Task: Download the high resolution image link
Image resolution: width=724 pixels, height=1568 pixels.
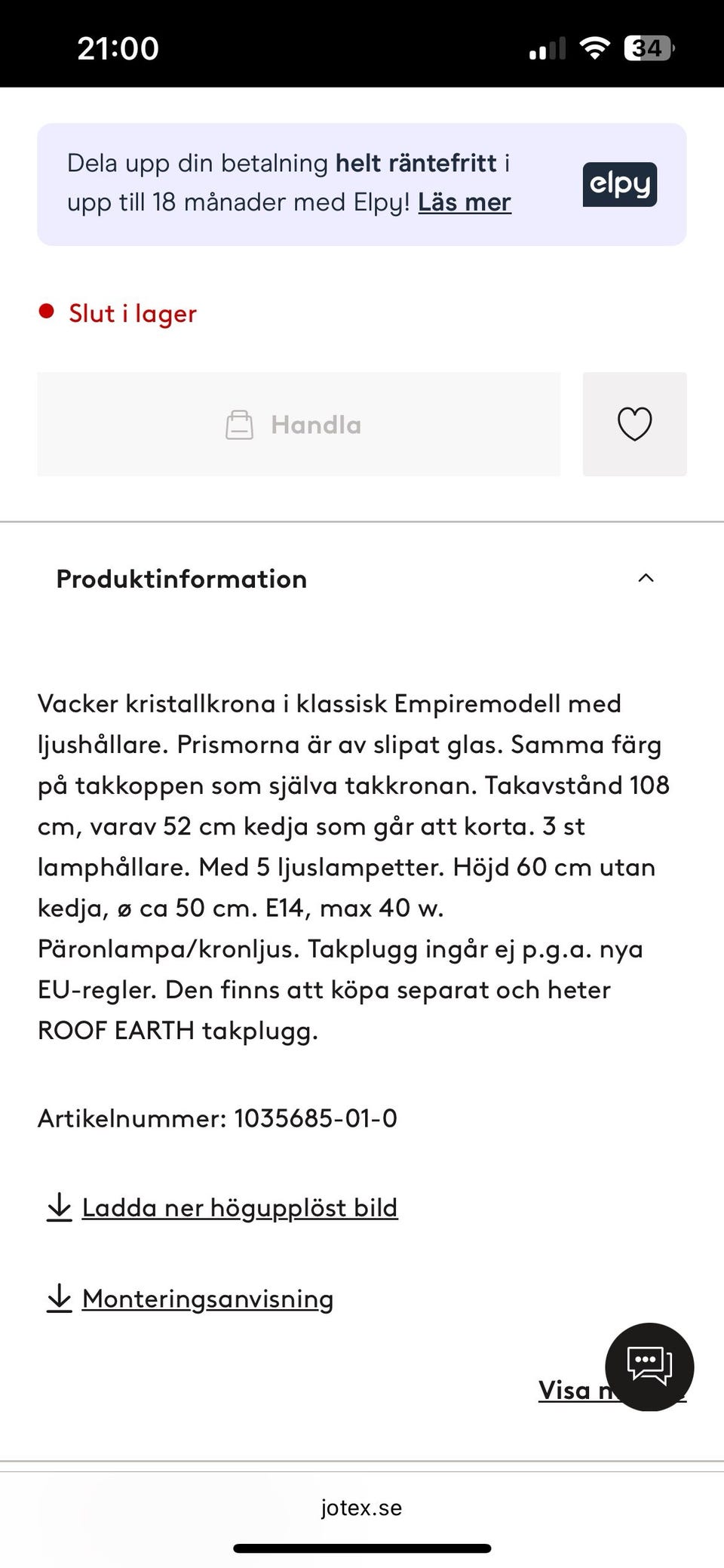Action: point(239,1207)
